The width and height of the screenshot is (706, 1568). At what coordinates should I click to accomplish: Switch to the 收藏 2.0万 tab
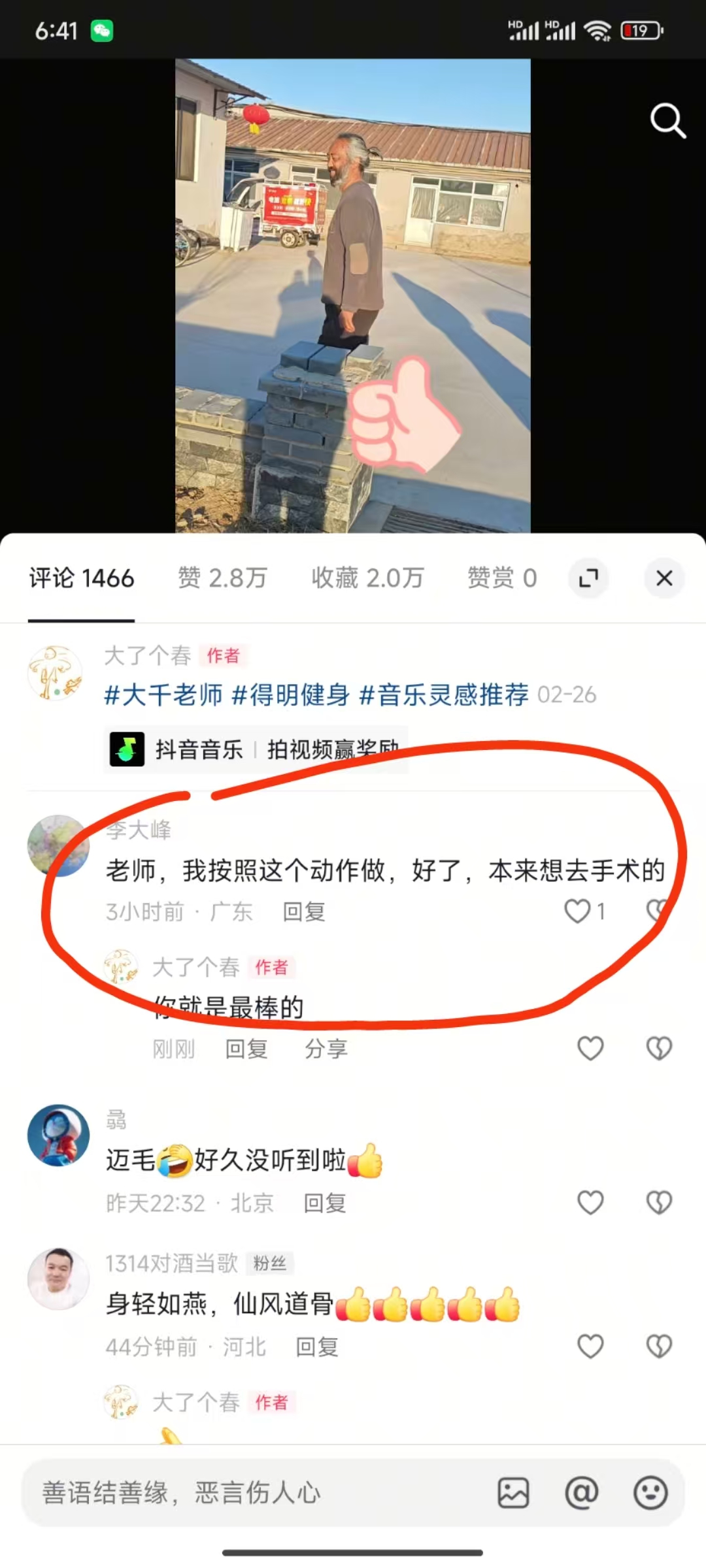(367, 578)
